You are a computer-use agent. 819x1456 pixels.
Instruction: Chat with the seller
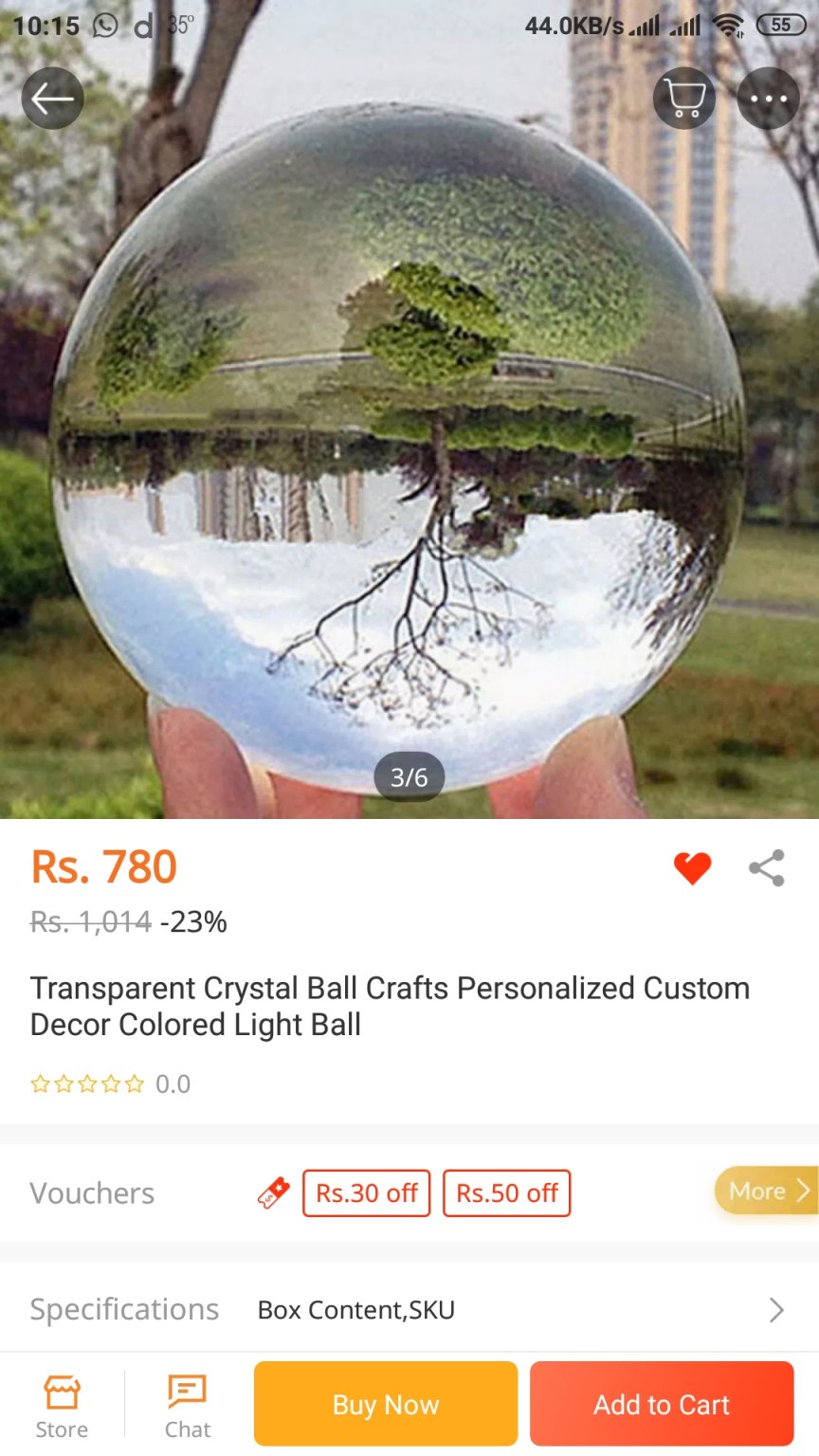coord(188,1407)
